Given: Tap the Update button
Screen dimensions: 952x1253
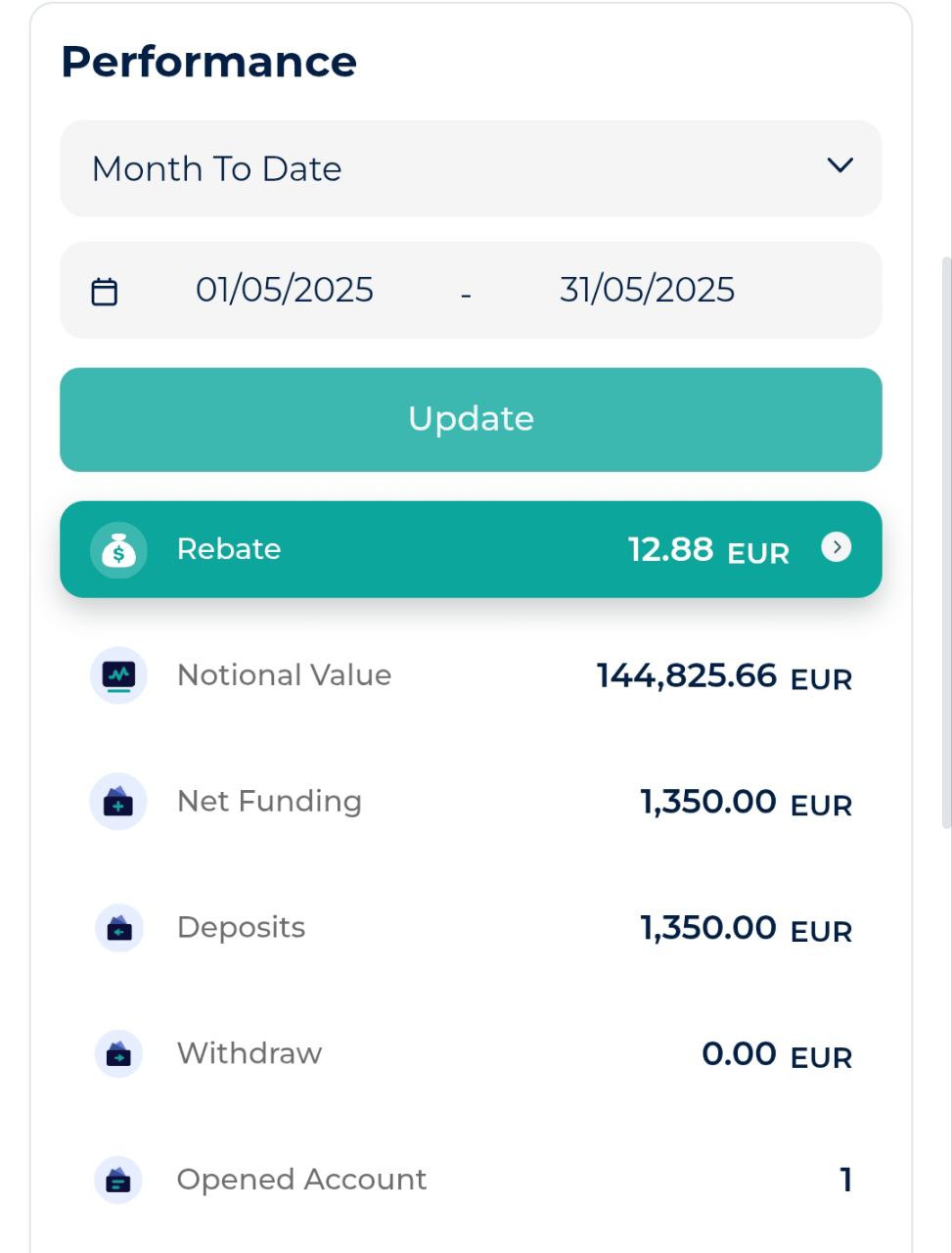Looking at the screenshot, I should click(x=471, y=419).
